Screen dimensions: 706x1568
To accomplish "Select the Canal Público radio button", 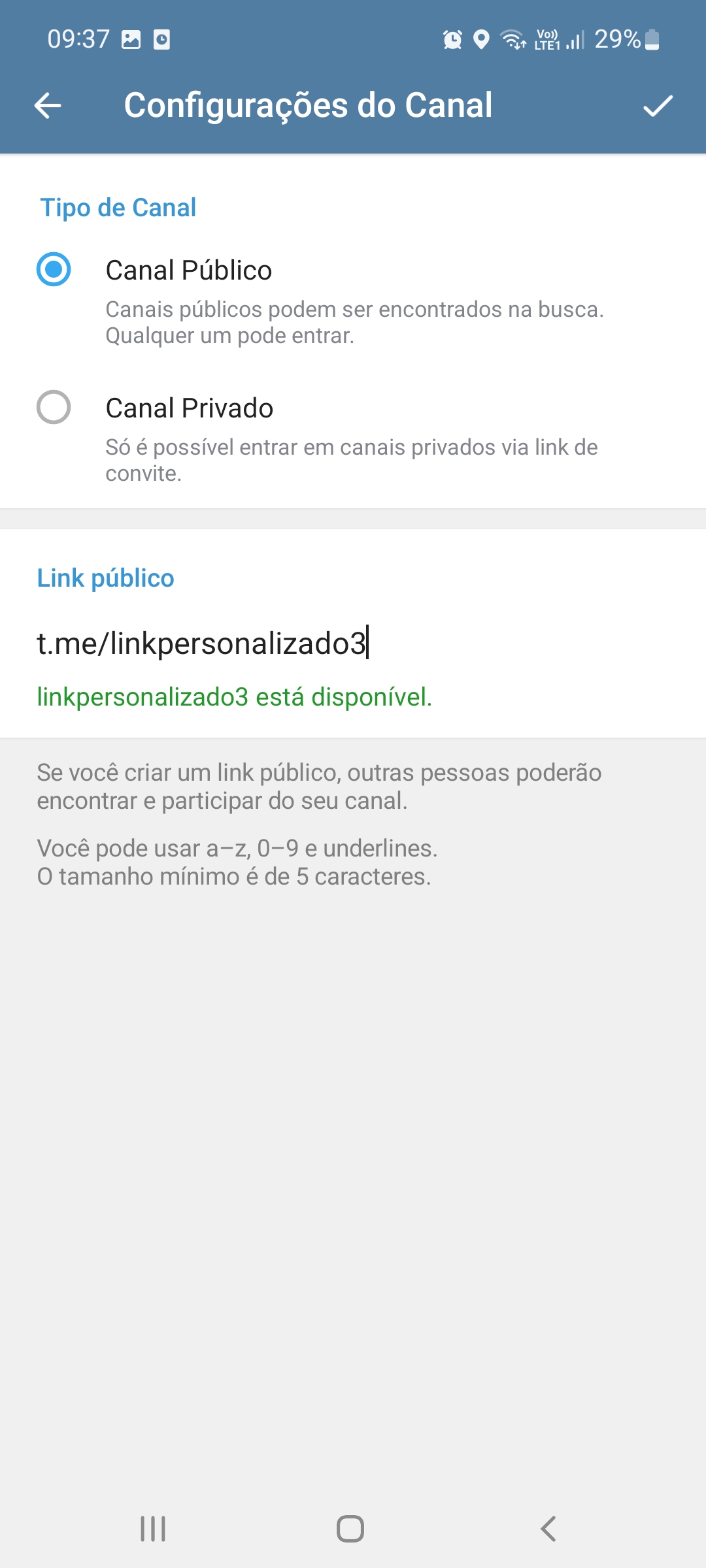I will click(54, 269).
